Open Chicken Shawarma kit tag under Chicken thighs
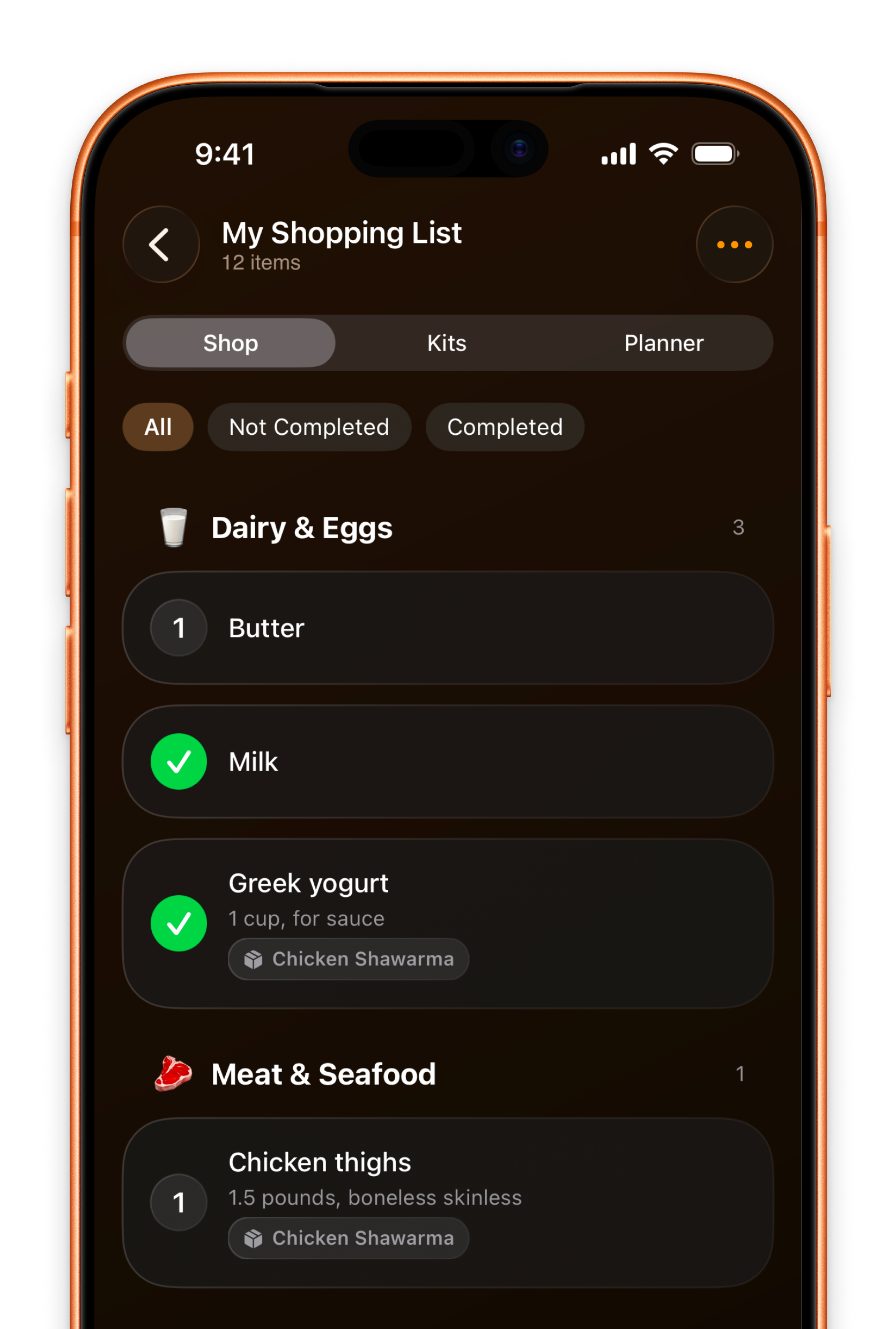Viewport: 896px width, 1329px height. click(349, 1237)
